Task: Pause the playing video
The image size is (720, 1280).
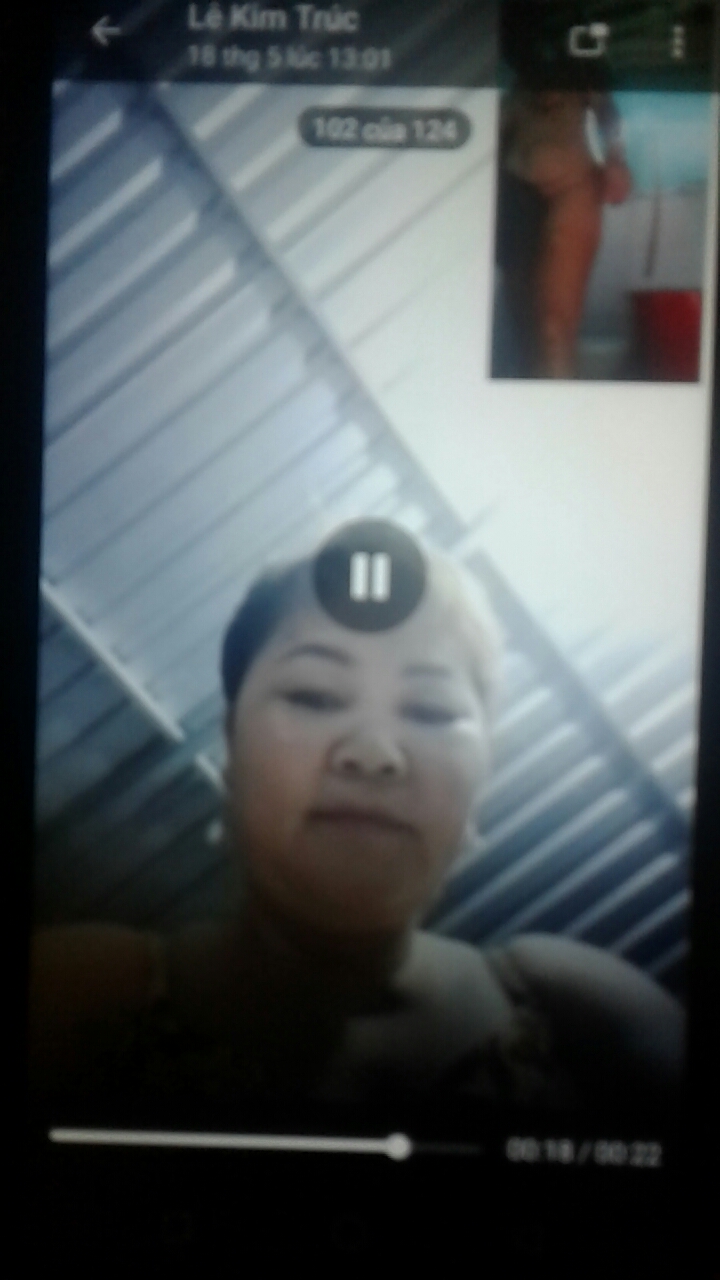Action: coord(370,577)
